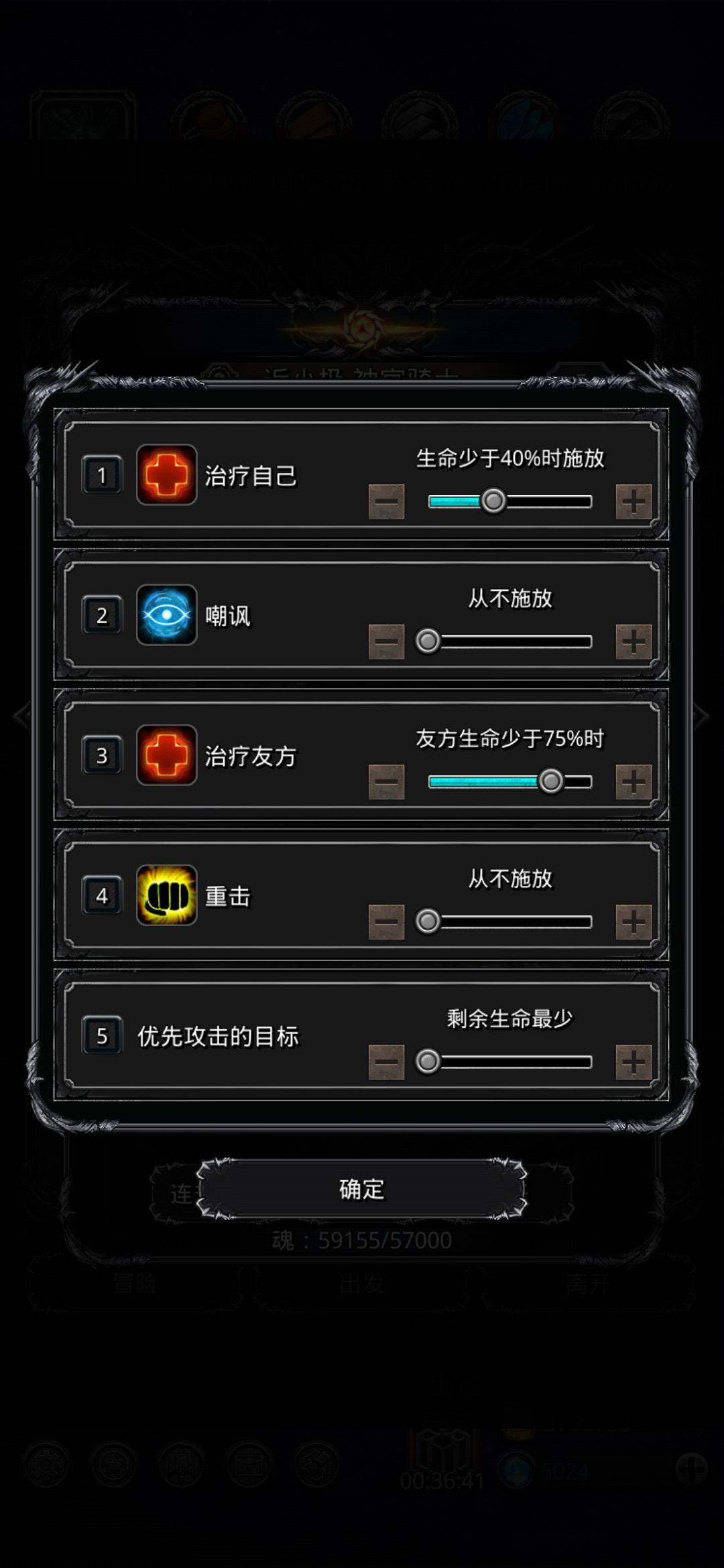
Task: Tap the 治疗自己 health percentage slider
Action: click(x=510, y=501)
